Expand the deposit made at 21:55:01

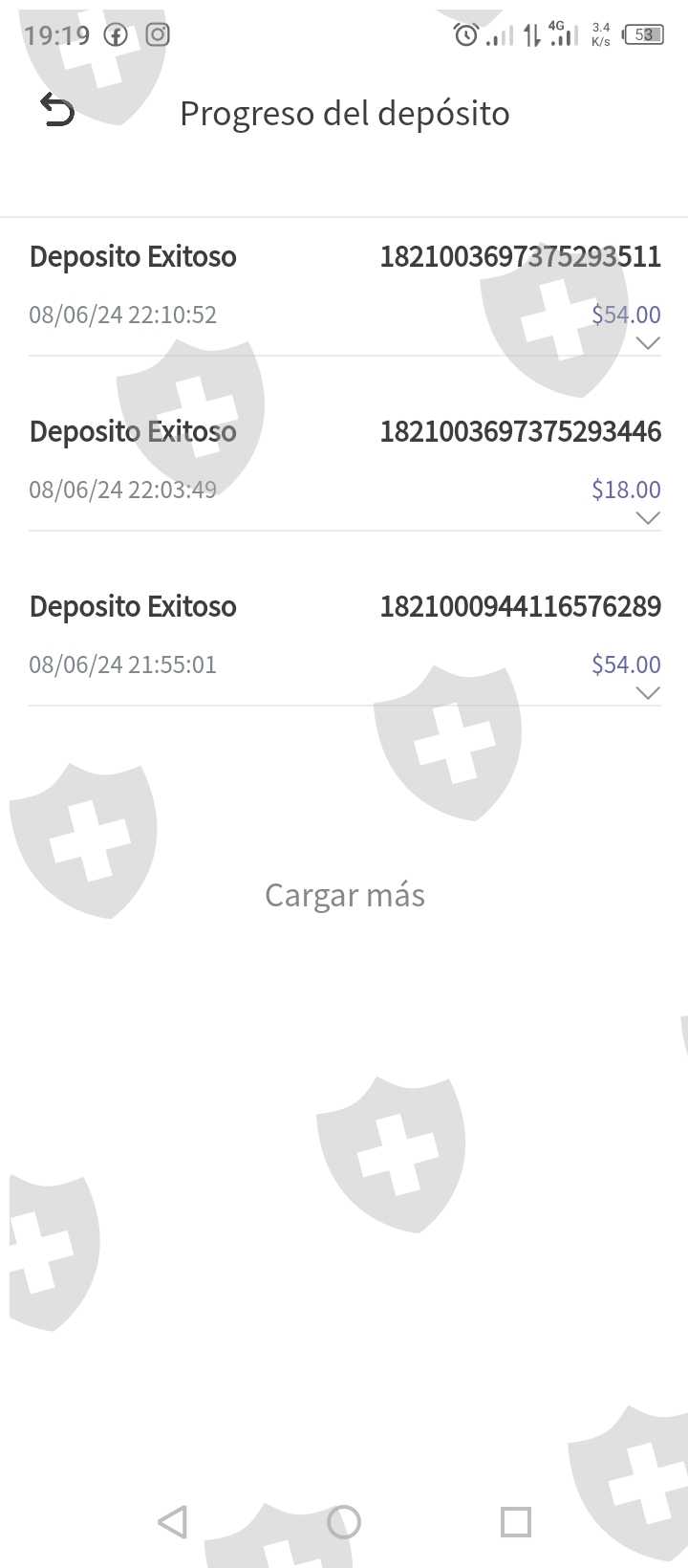click(648, 693)
